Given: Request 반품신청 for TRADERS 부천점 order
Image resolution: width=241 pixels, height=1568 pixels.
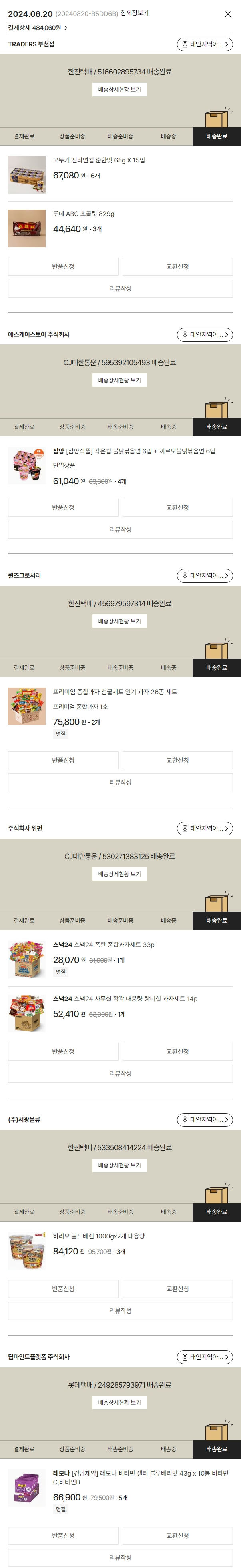Looking at the screenshot, I should (x=63, y=266).
